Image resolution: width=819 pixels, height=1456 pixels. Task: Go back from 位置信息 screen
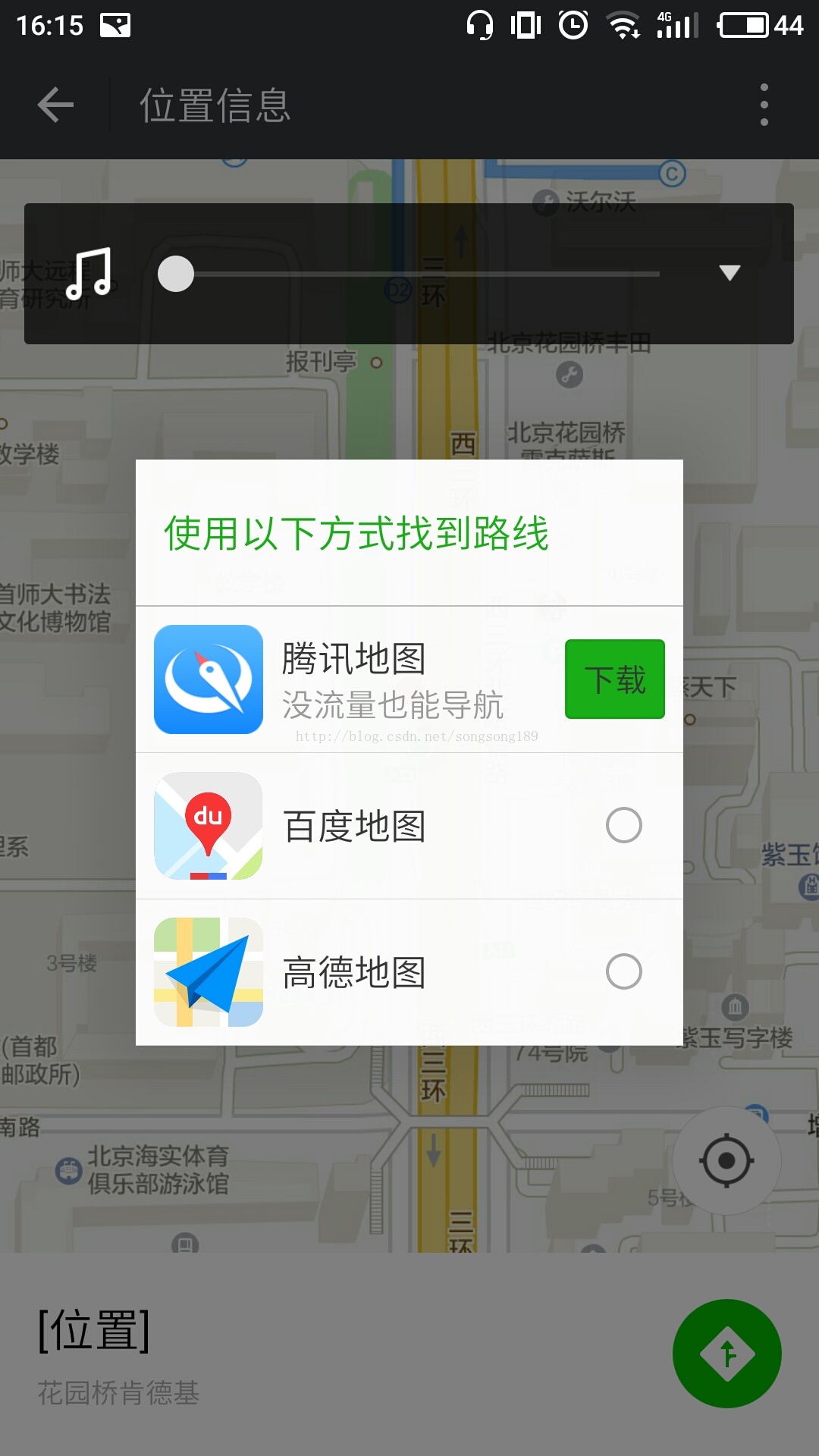click(55, 105)
